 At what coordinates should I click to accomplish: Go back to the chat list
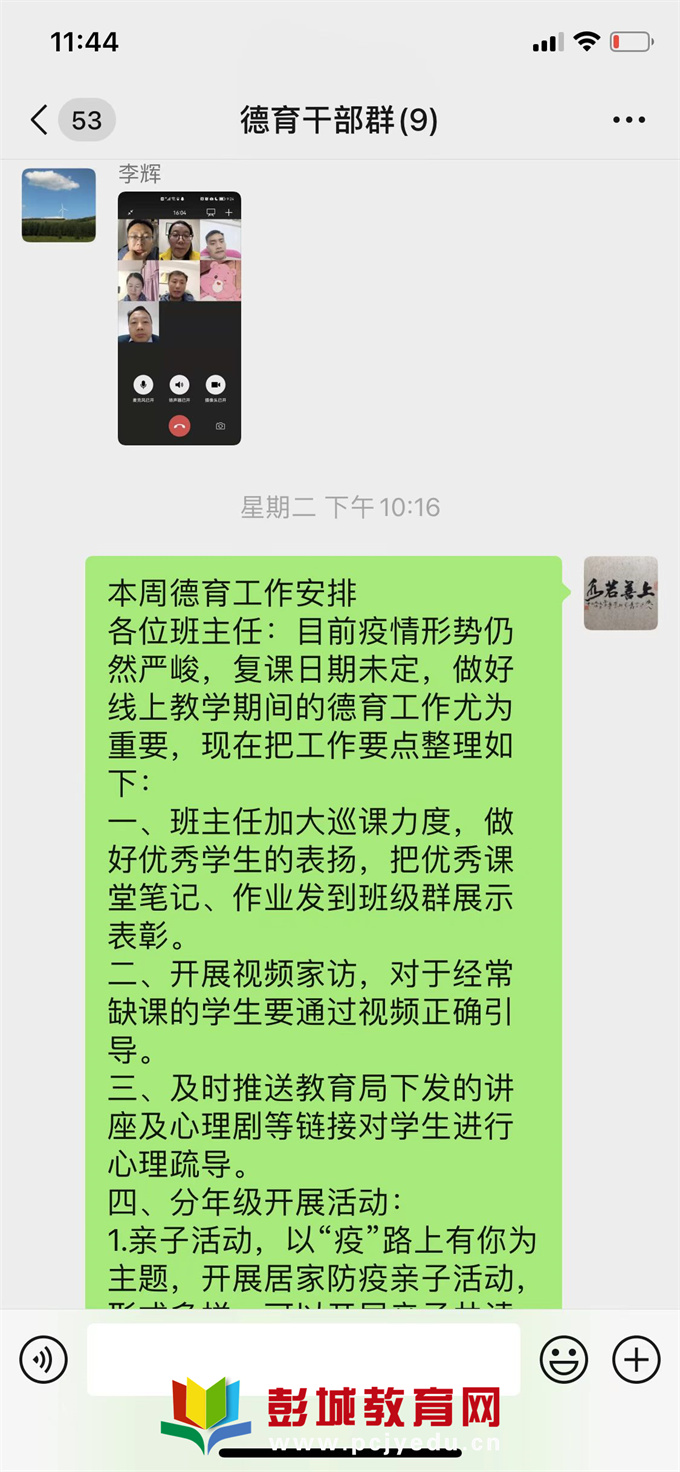[x=40, y=121]
